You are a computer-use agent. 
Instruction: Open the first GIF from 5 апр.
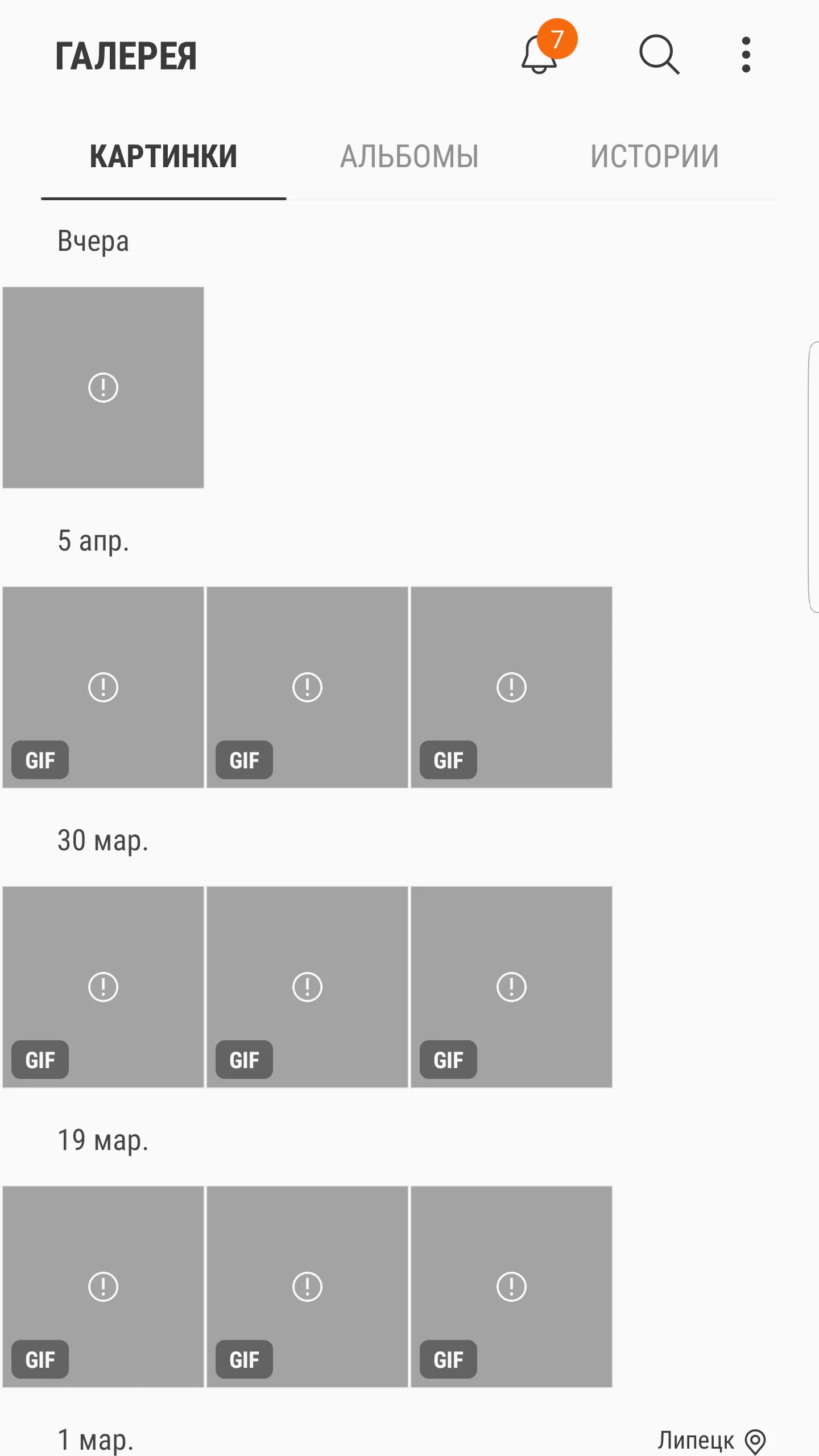(103, 687)
